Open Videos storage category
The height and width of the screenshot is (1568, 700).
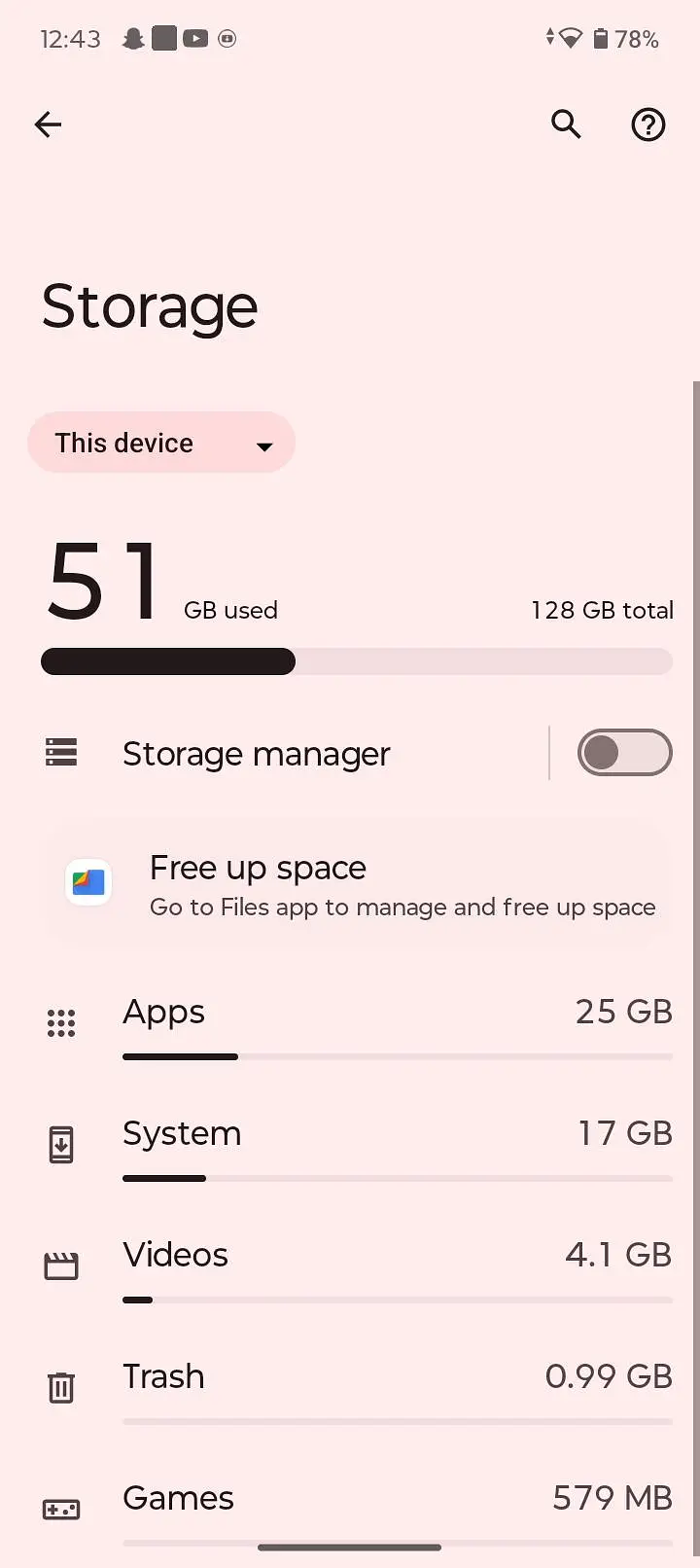point(358,1265)
